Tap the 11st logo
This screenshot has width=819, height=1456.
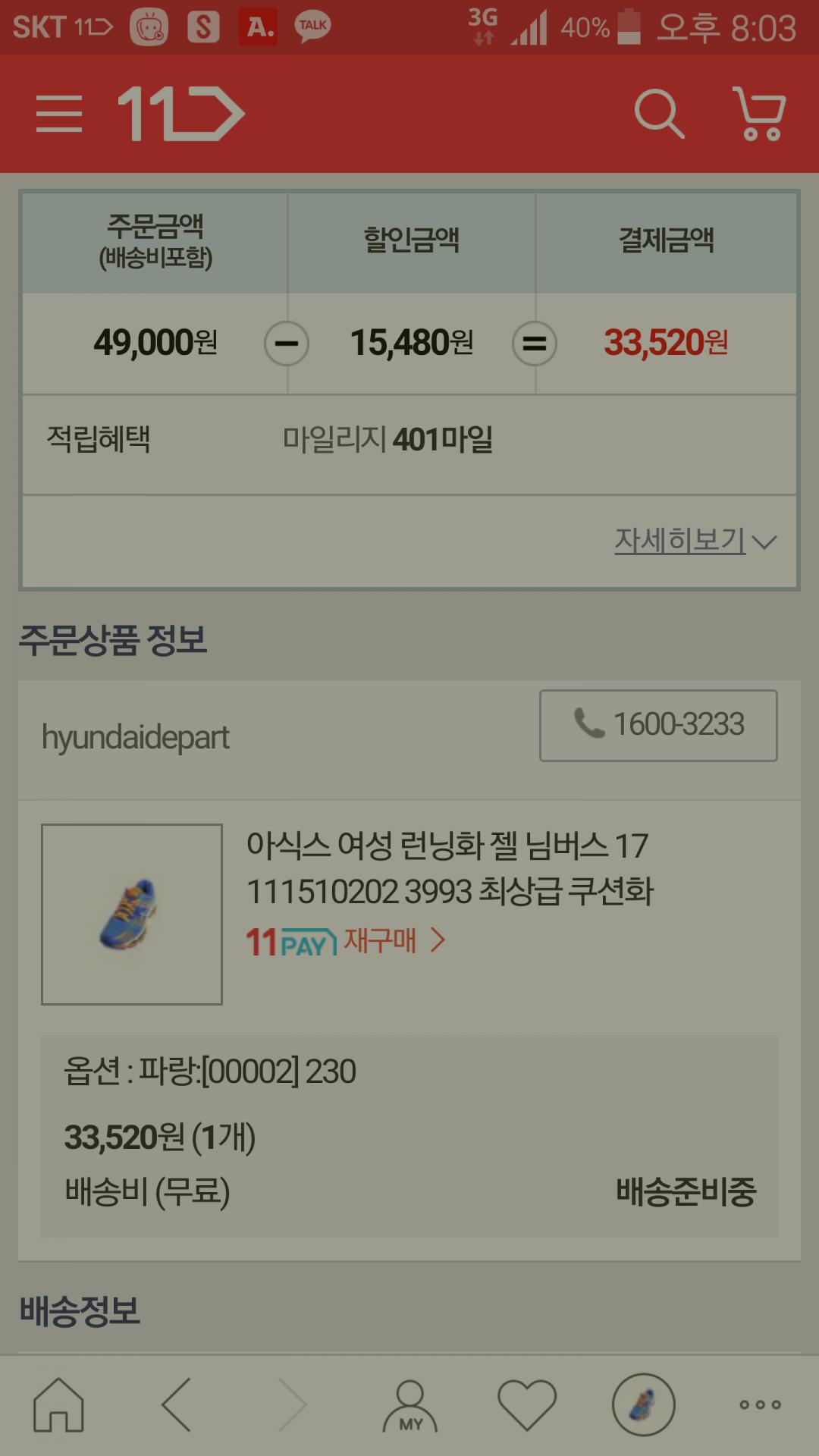(x=181, y=114)
